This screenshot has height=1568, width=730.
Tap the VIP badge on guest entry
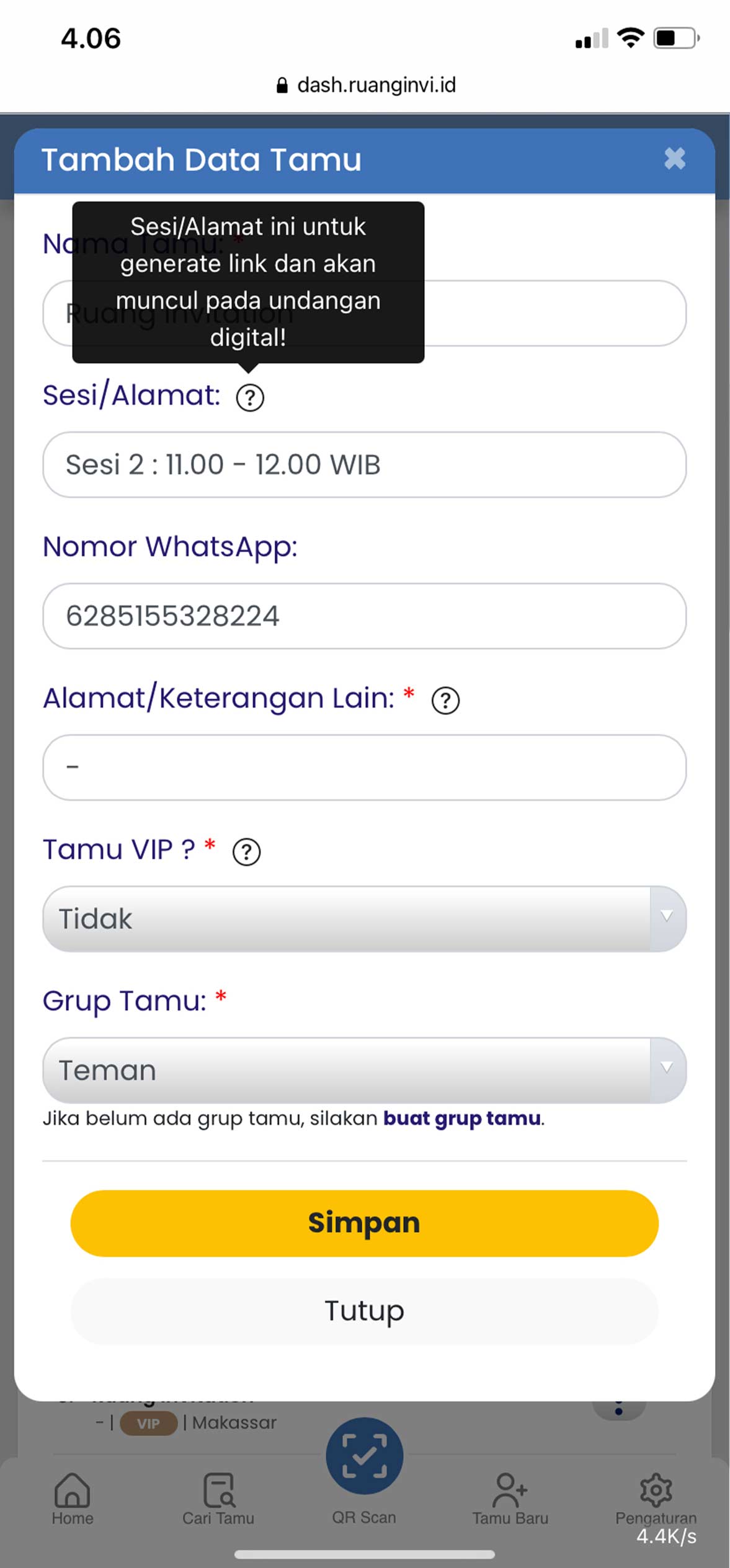(x=150, y=1422)
